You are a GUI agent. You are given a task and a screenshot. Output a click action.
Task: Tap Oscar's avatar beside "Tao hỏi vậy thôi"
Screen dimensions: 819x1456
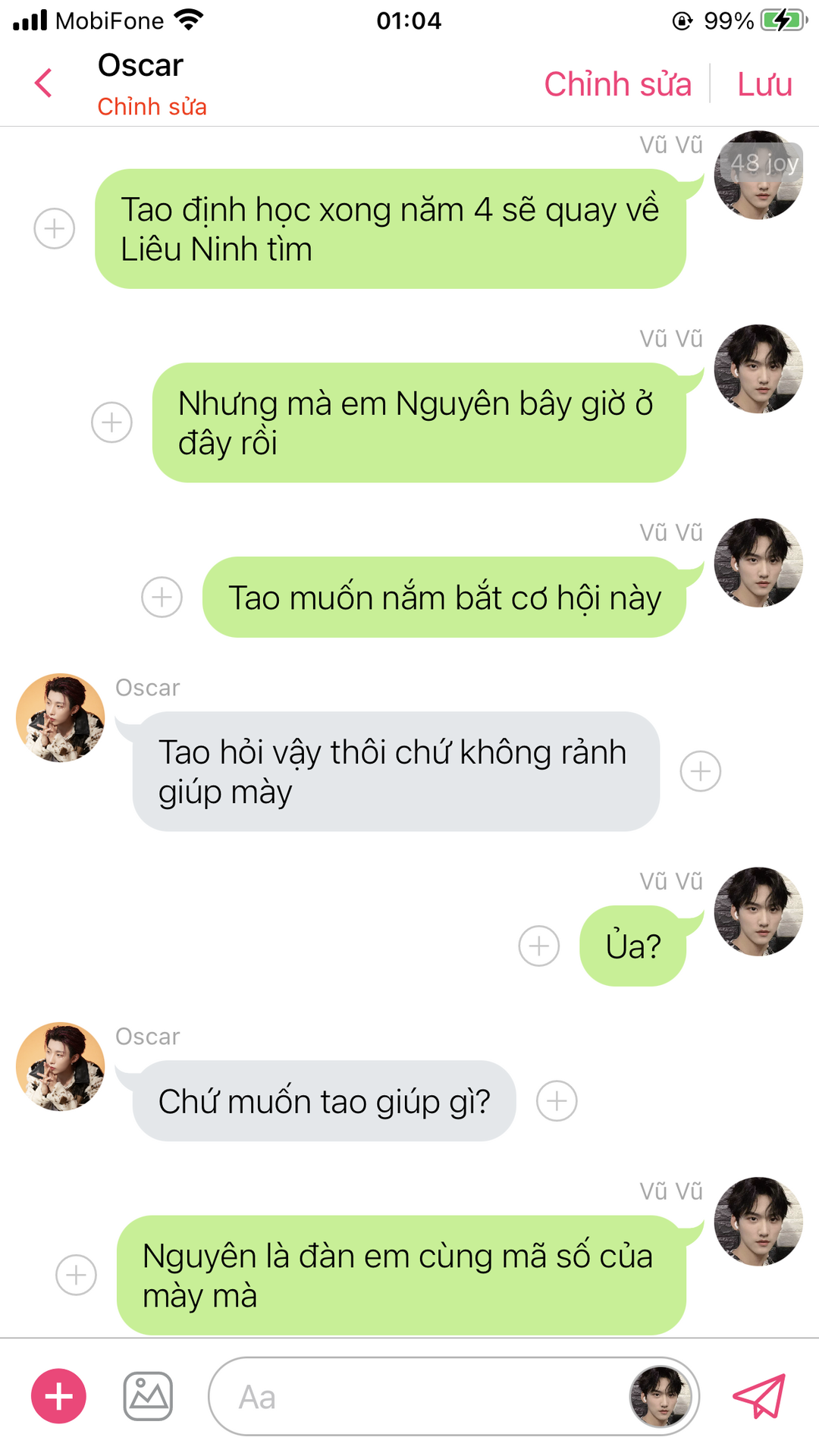pyautogui.click(x=61, y=717)
